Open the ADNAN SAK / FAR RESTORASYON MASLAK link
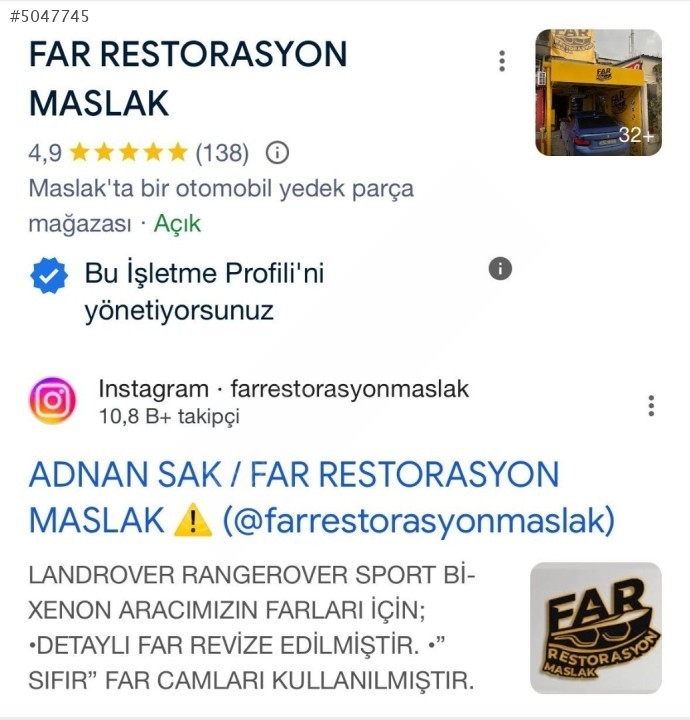The image size is (690, 720). click(x=322, y=497)
